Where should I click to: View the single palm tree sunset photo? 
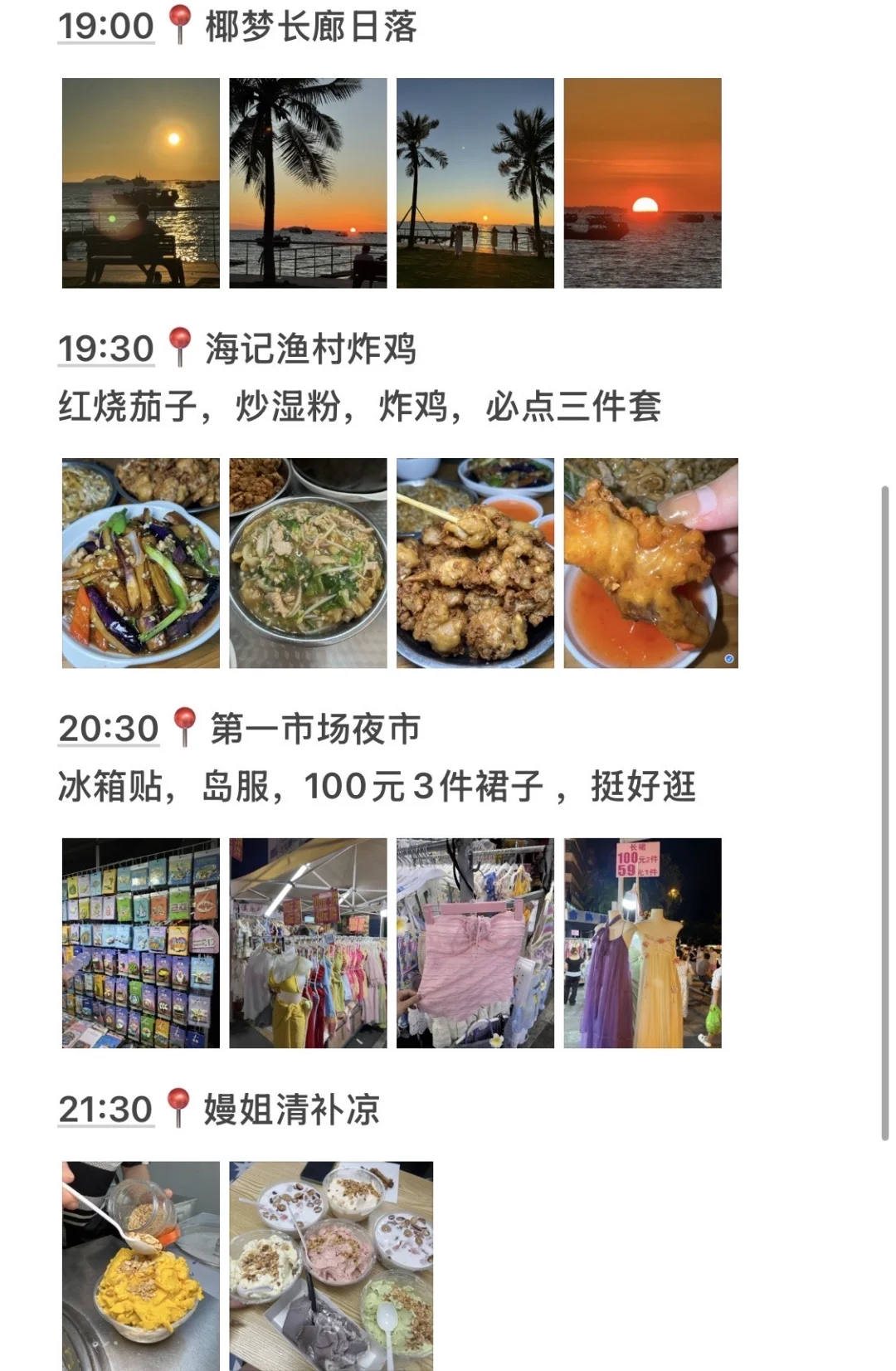click(x=308, y=183)
